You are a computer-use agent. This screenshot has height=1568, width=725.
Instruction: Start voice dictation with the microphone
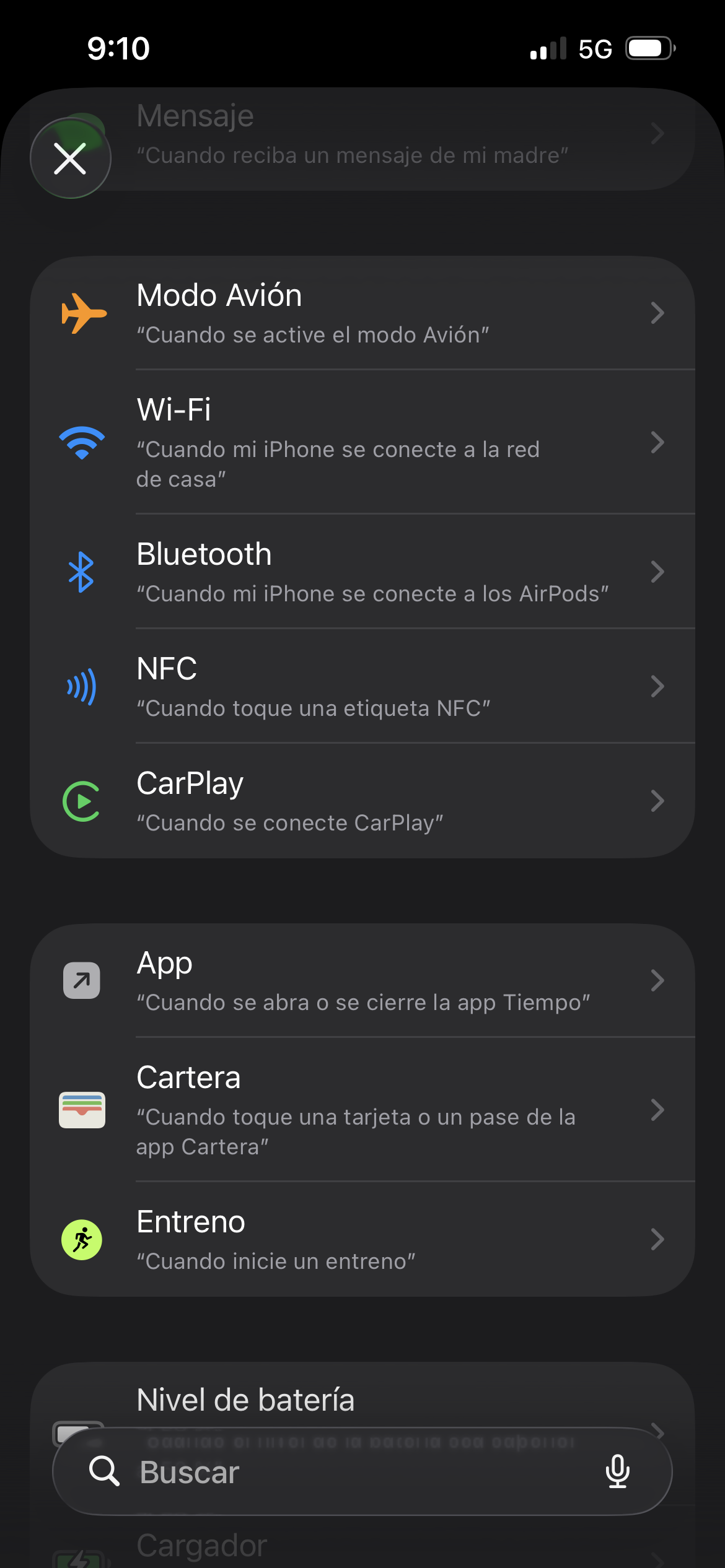point(617,1472)
